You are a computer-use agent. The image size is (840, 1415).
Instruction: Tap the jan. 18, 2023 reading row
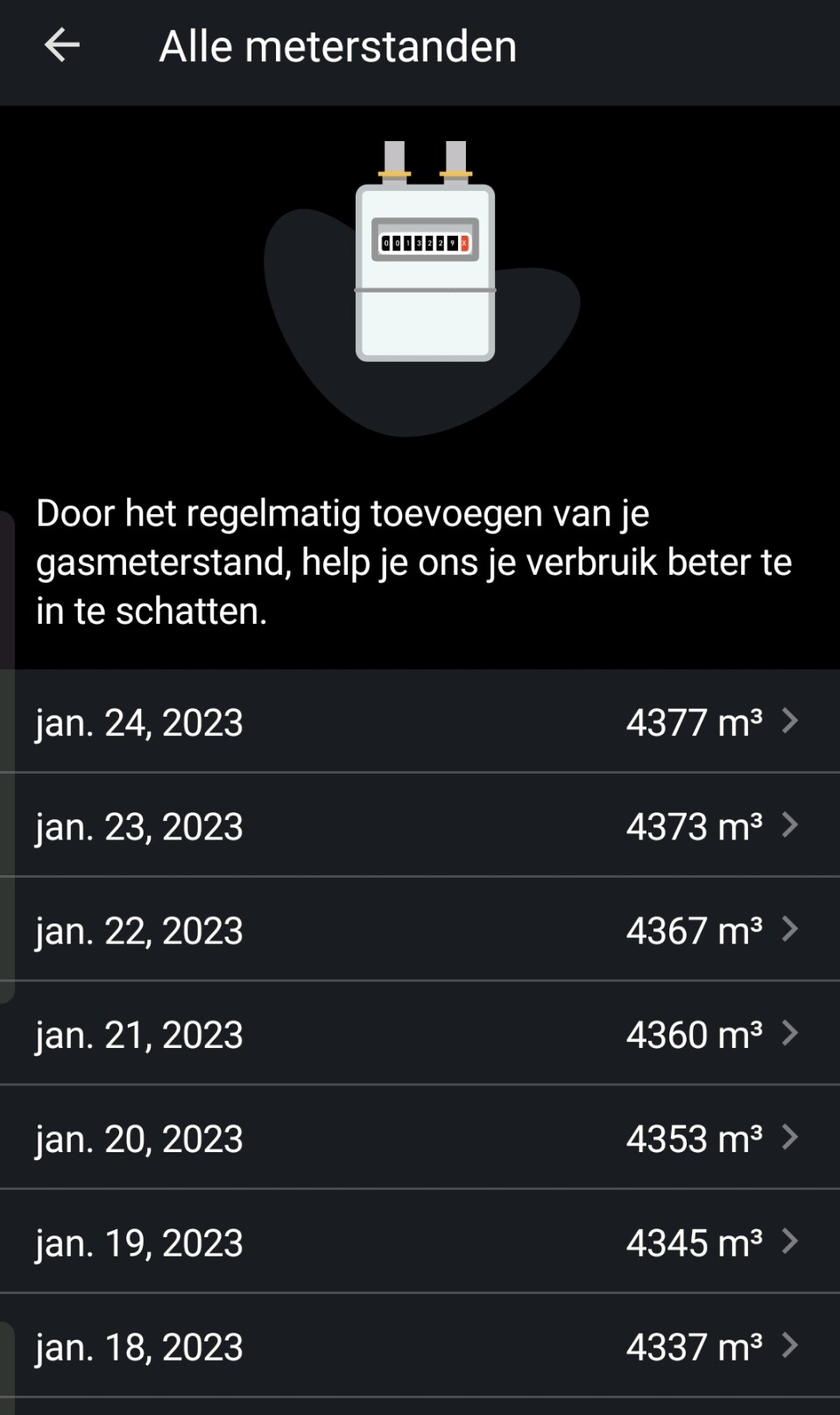[x=420, y=1346]
